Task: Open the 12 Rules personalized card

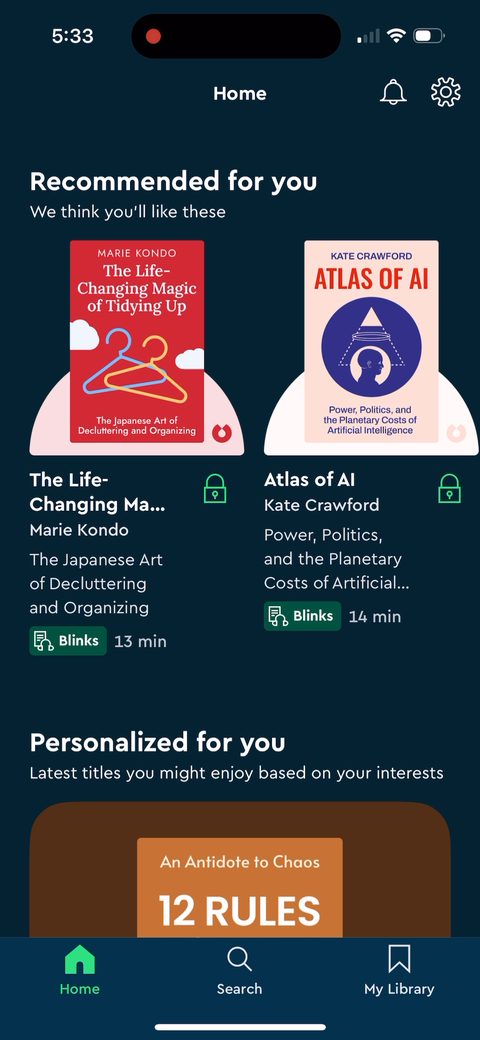Action: tap(240, 870)
